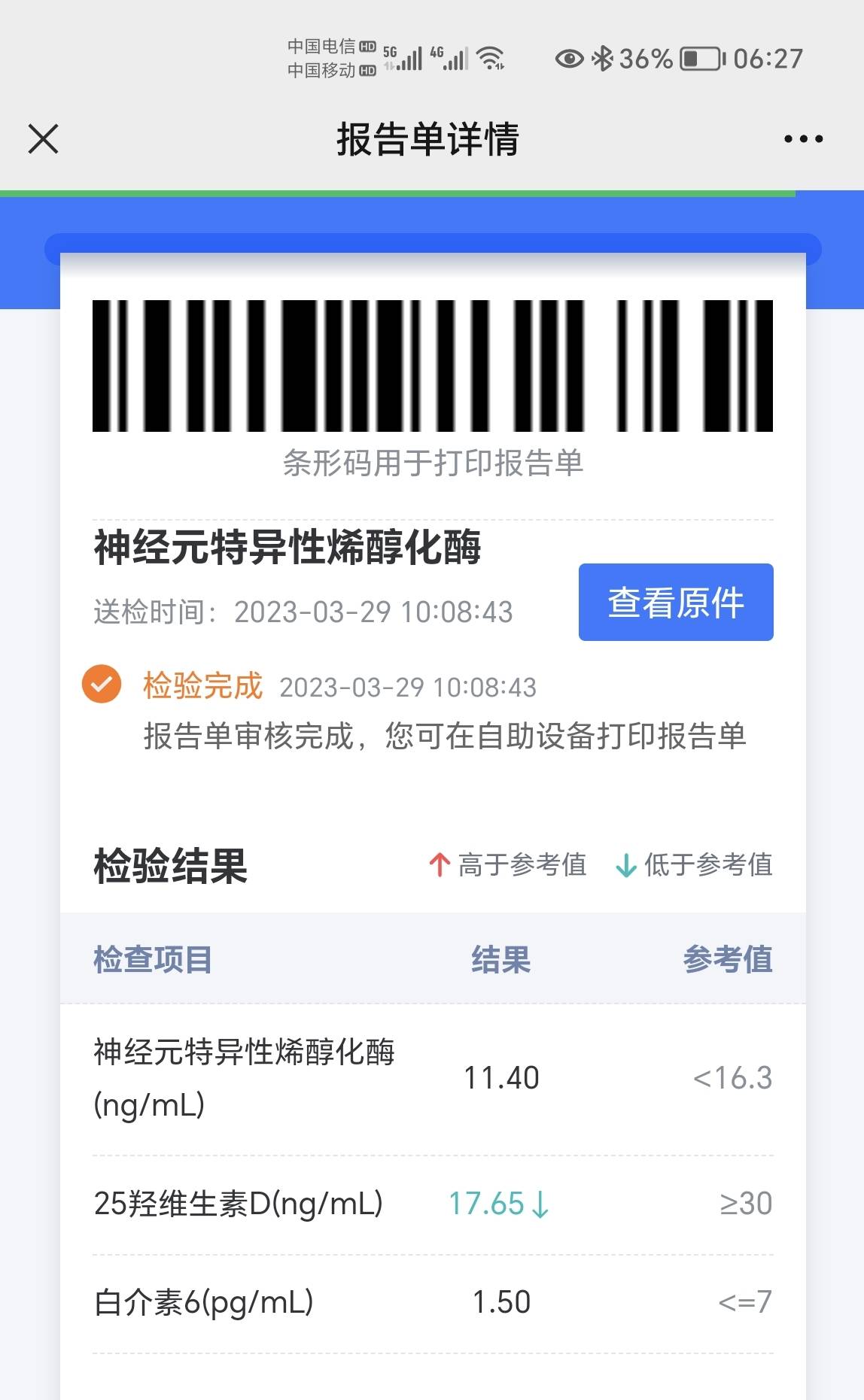This screenshot has height=1400, width=864.
Task: Select the 参考值 column header
Action: tap(727, 958)
